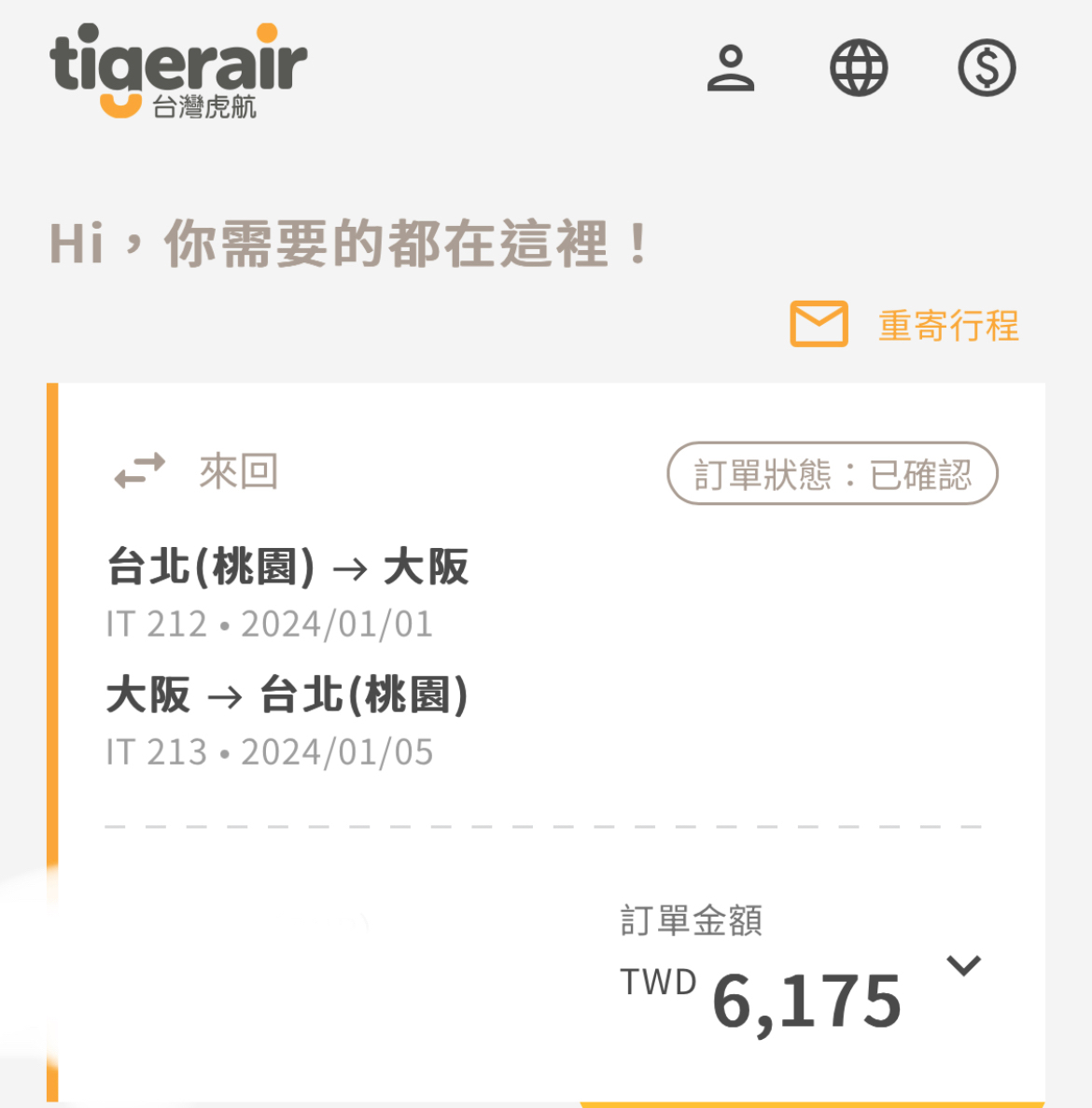Open the language globe selector
Viewport: 1092px width, 1108px height.
point(859,68)
